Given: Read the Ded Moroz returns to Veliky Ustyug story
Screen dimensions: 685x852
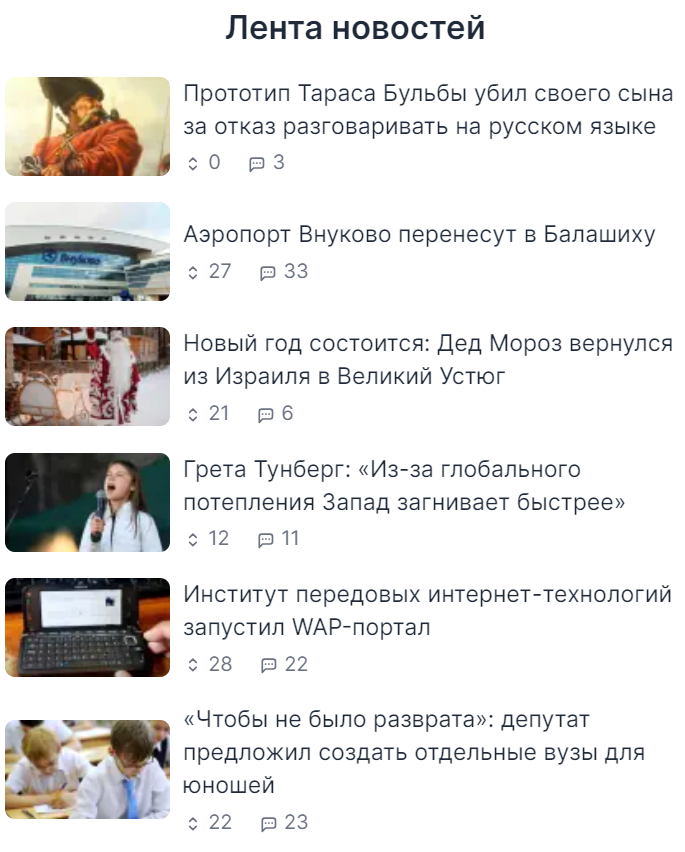Looking at the screenshot, I should click(x=427, y=360).
